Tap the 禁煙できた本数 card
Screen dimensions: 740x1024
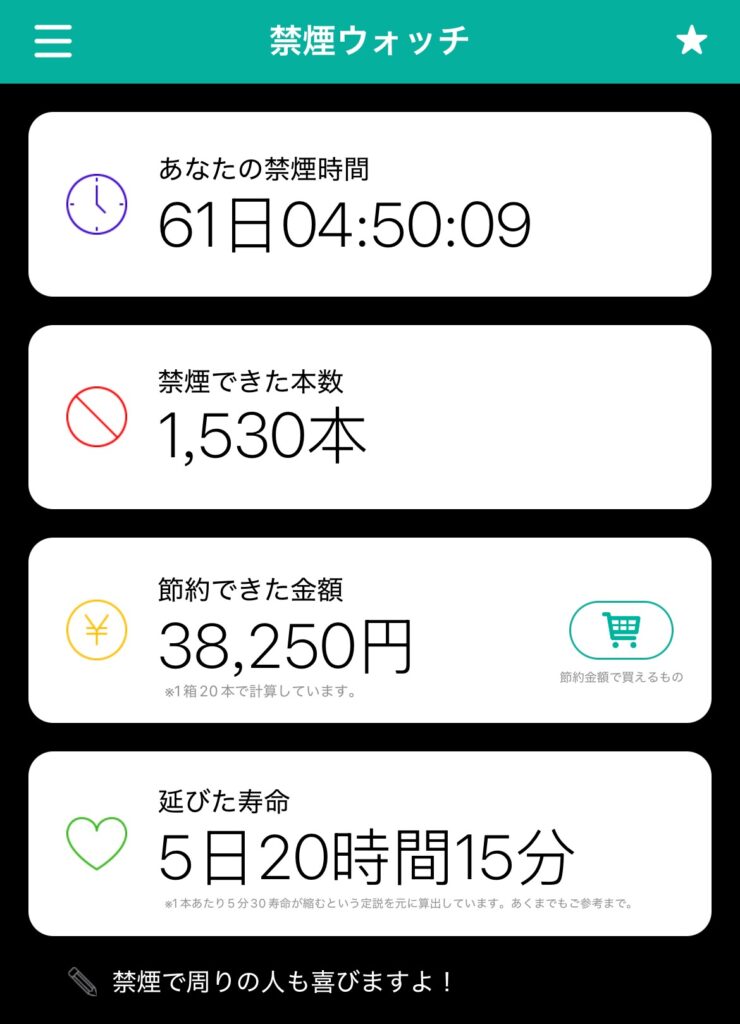pyautogui.click(x=370, y=413)
